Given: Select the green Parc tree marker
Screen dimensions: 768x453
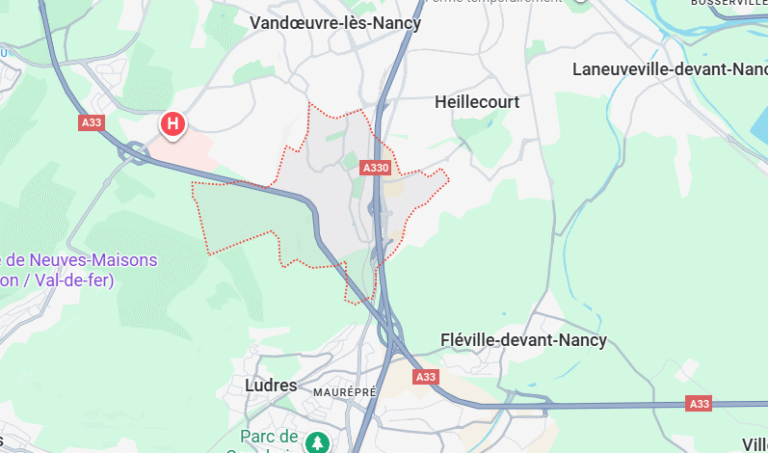Looking at the screenshot, I should click(317, 441).
